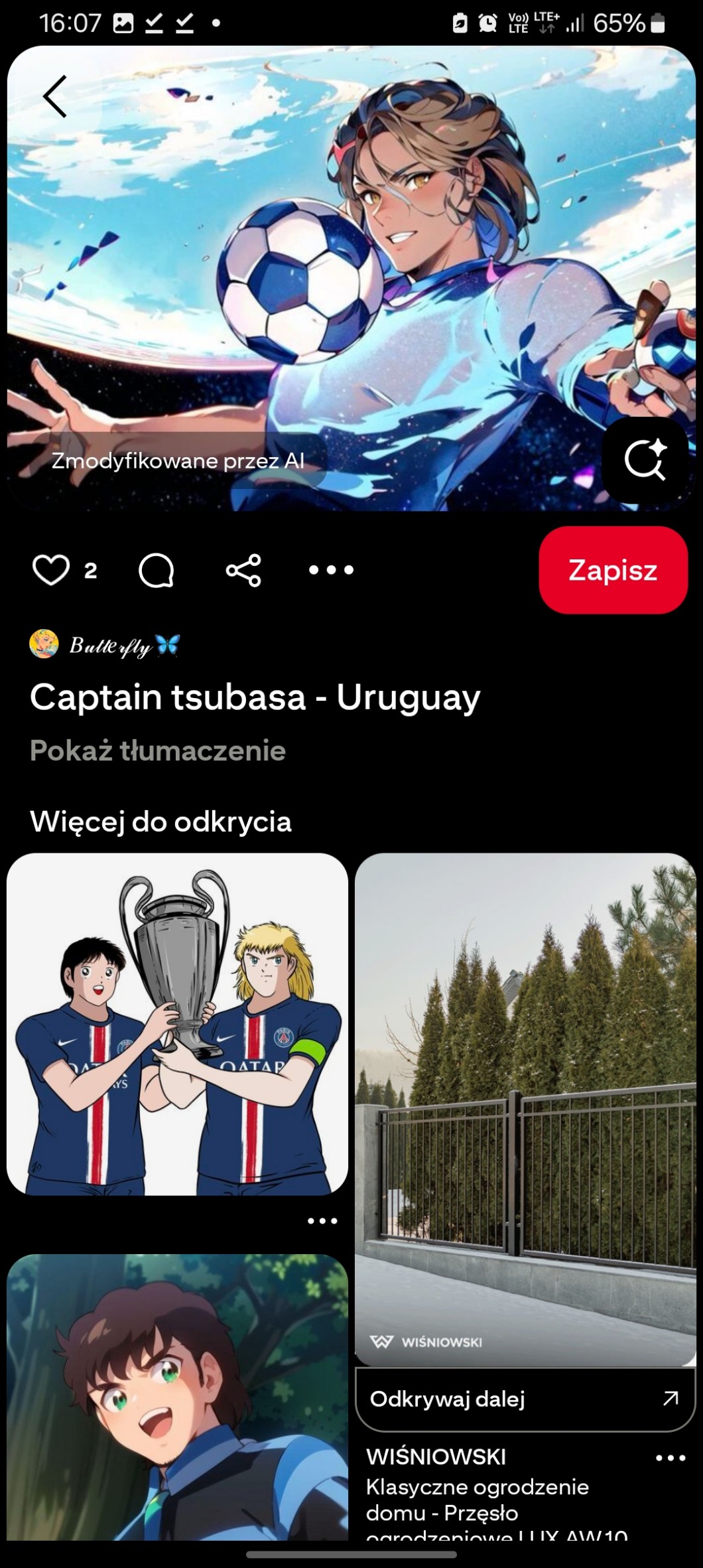
Task: Open visual search on the pin image
Action: (x=645, y=459)
